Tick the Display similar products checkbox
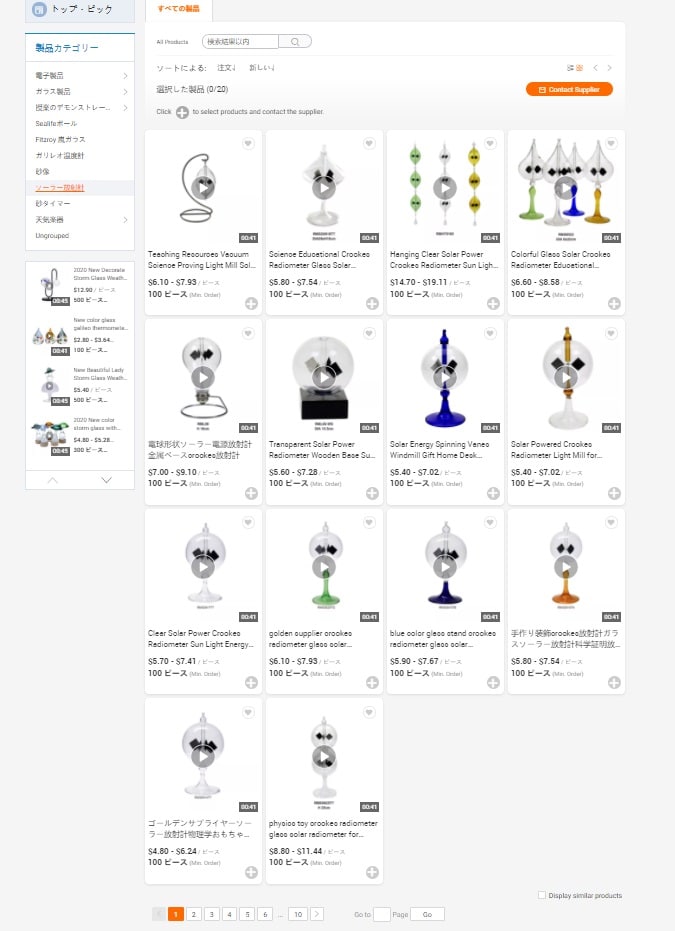The image size is (675, 931). click(542, 895)
